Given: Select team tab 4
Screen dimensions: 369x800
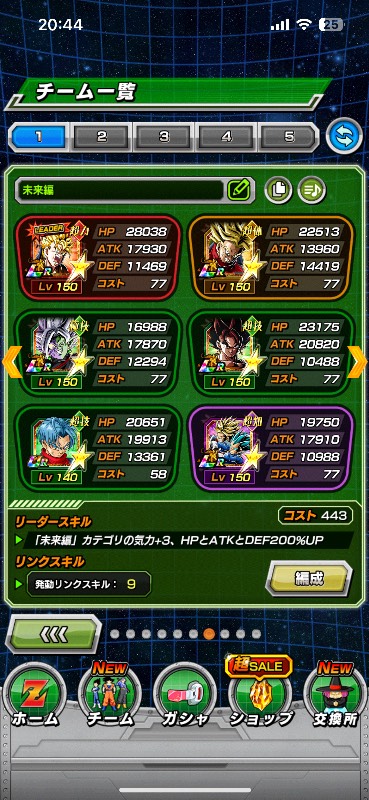Looking at the screenshot, I should (x=227, y=137).
